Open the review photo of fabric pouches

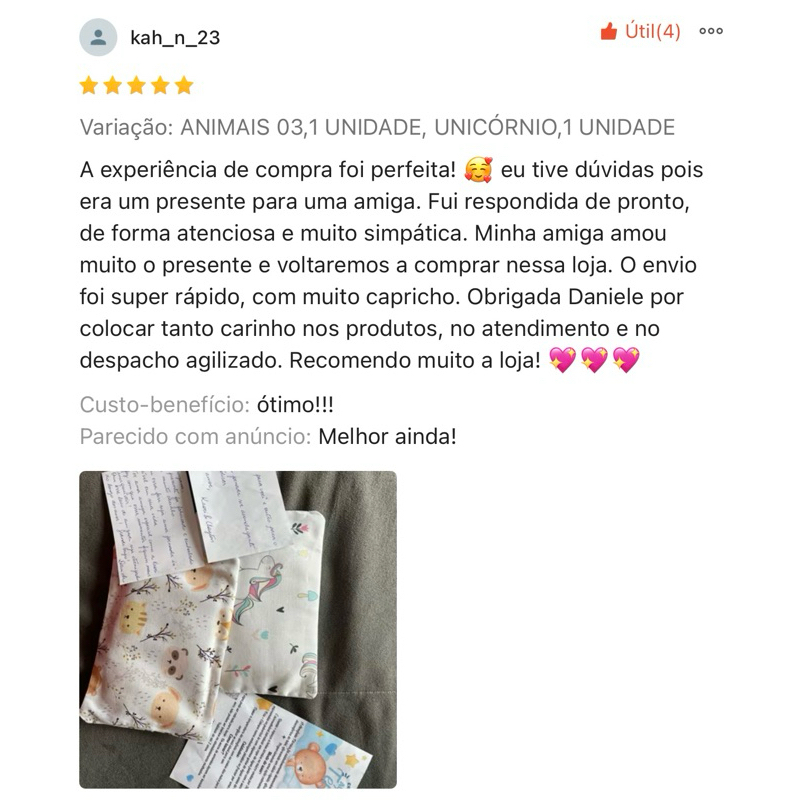point(238,630)
